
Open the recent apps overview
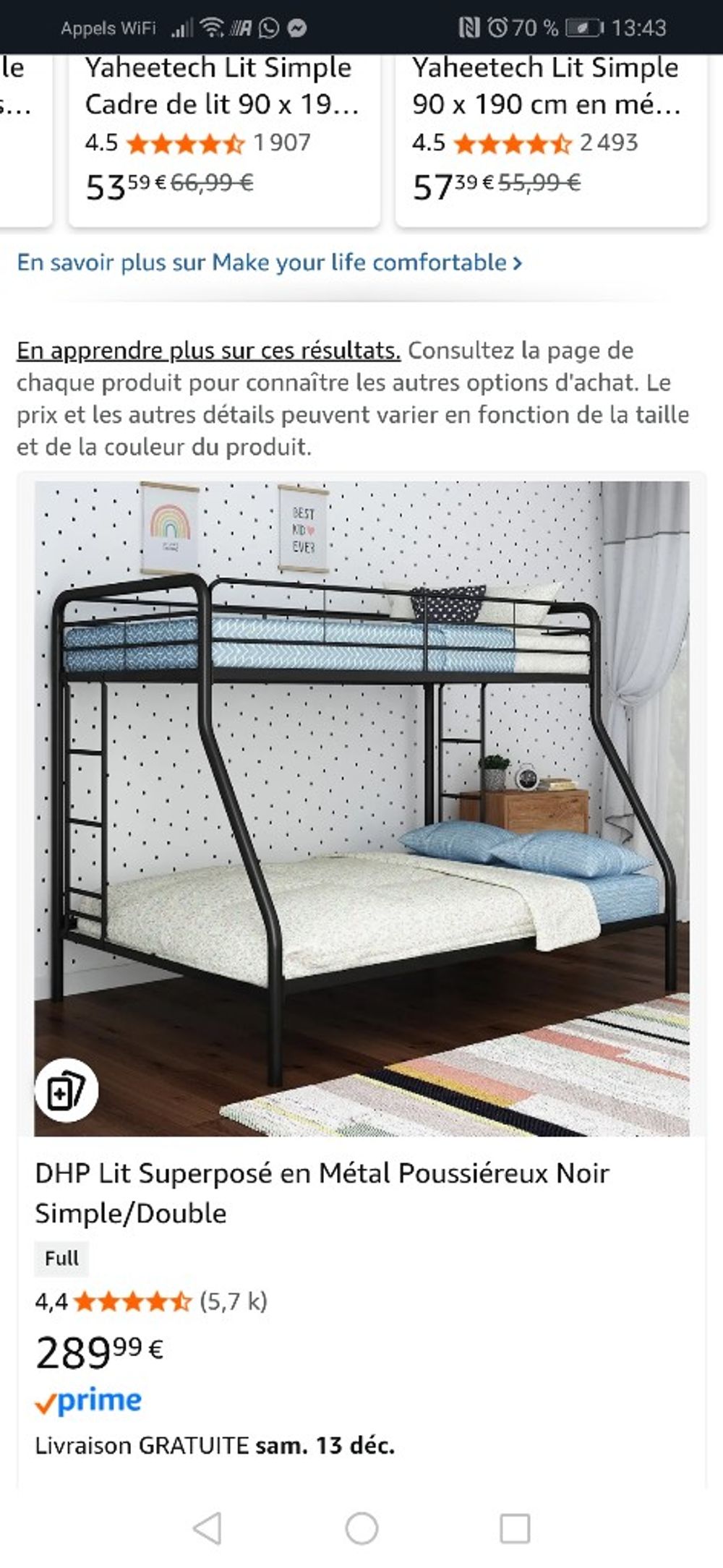(x=515, y=1528)
